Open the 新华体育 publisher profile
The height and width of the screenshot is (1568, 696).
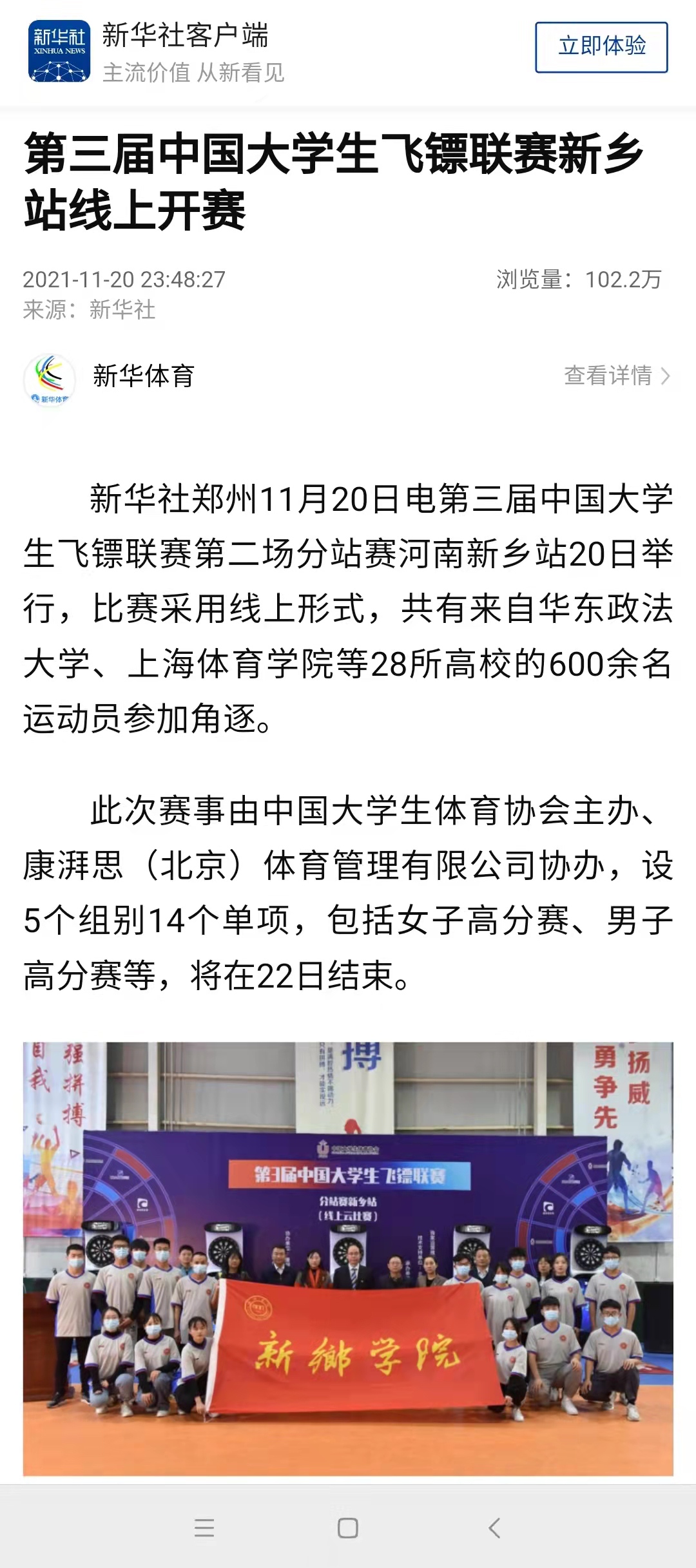pos(142,376)
